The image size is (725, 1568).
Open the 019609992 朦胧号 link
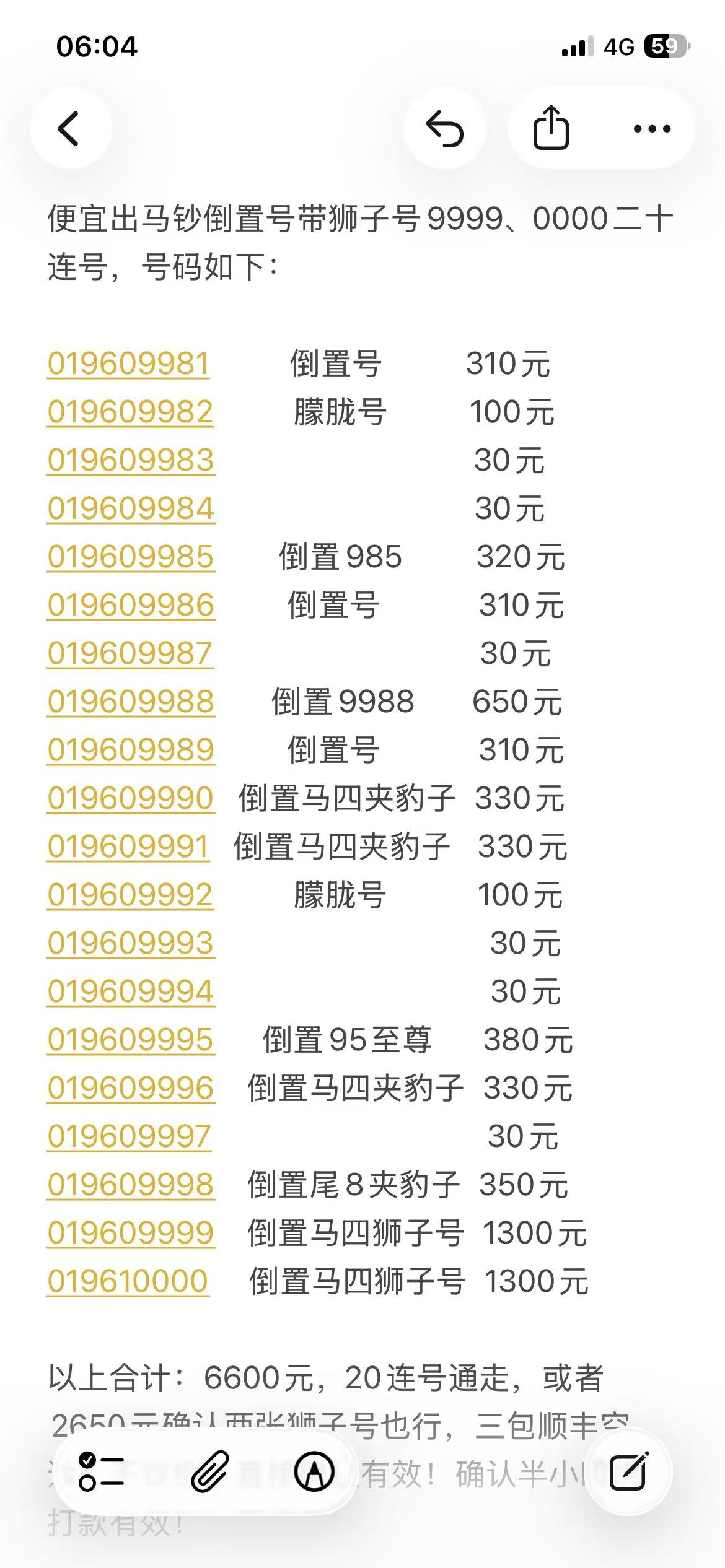tap(130, 895)
